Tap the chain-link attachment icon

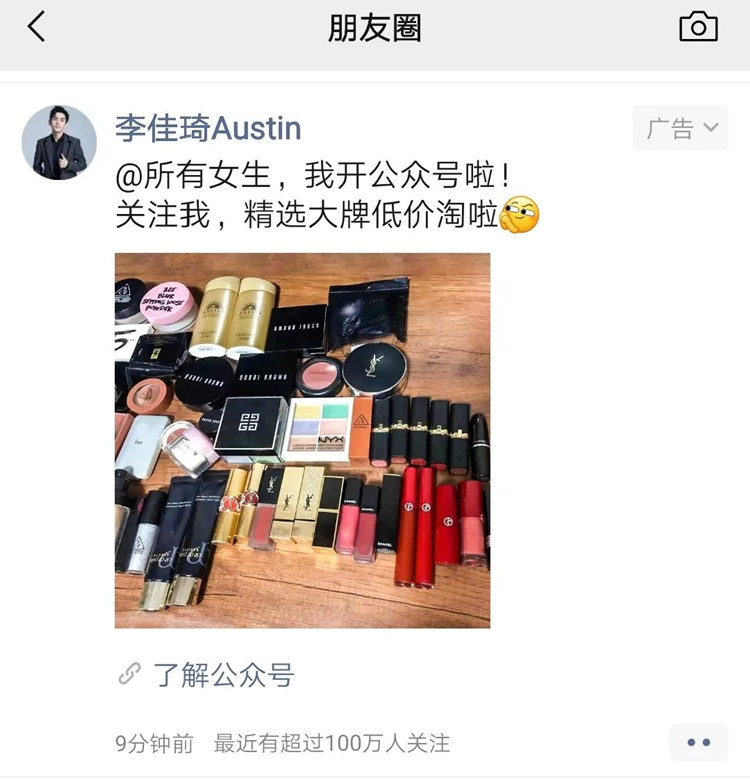pos(127,677)
